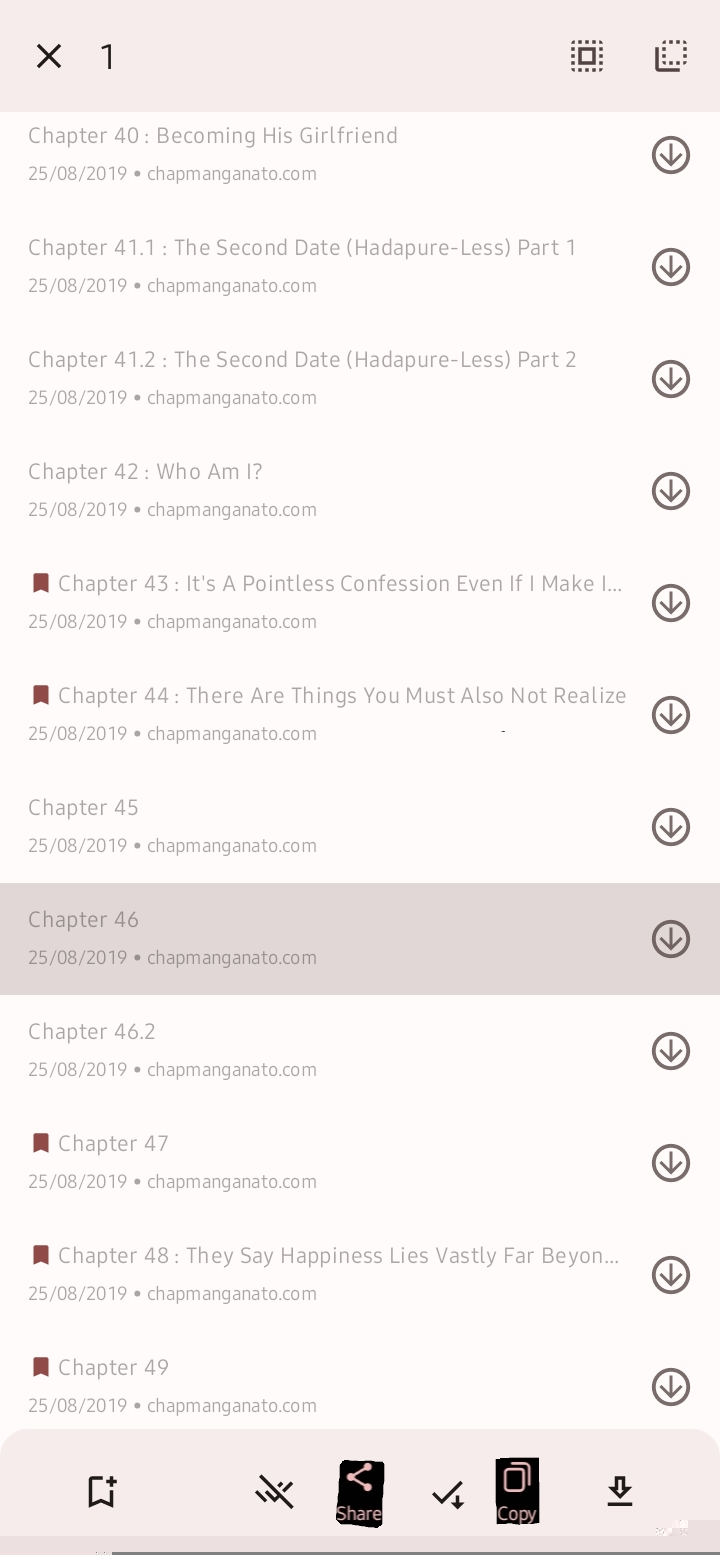
Task: Download selected chapters via the bottom toolbar
Action: pyautogui.click(x=619, y=1491)
